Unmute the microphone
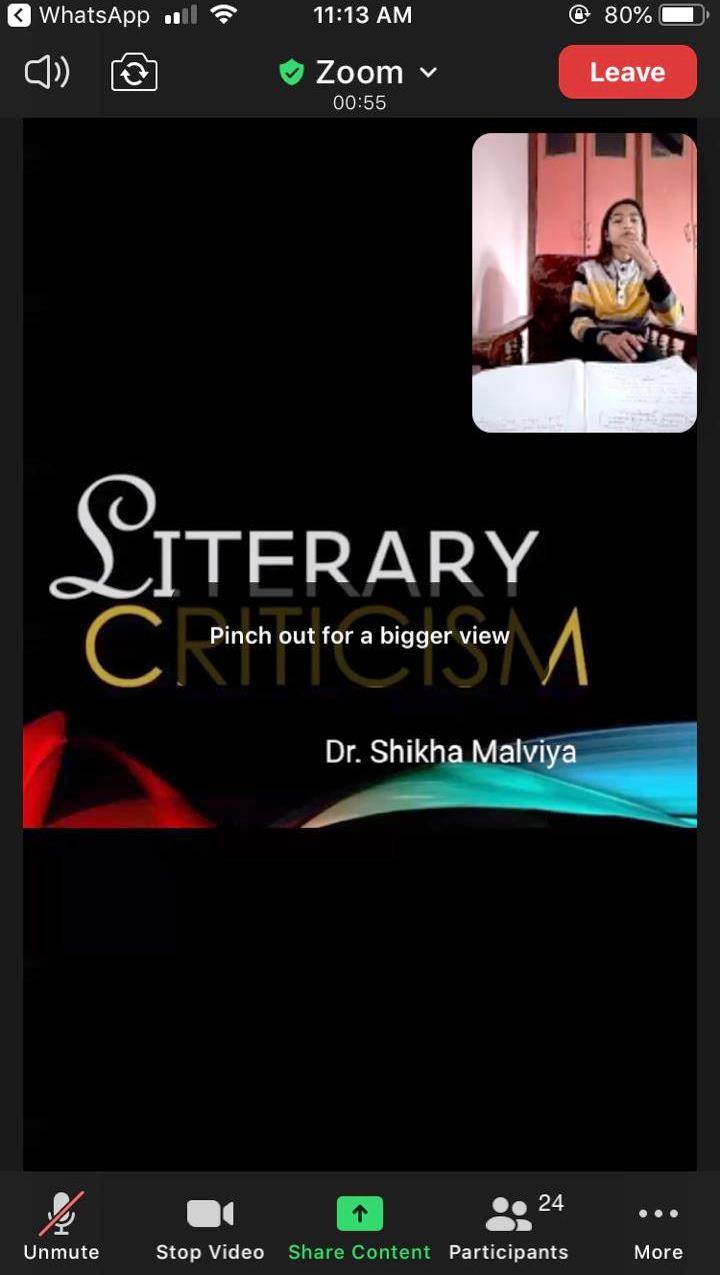Image resolution: width=720 pixels, height=1275 pixels. (x=62, y=1227)
